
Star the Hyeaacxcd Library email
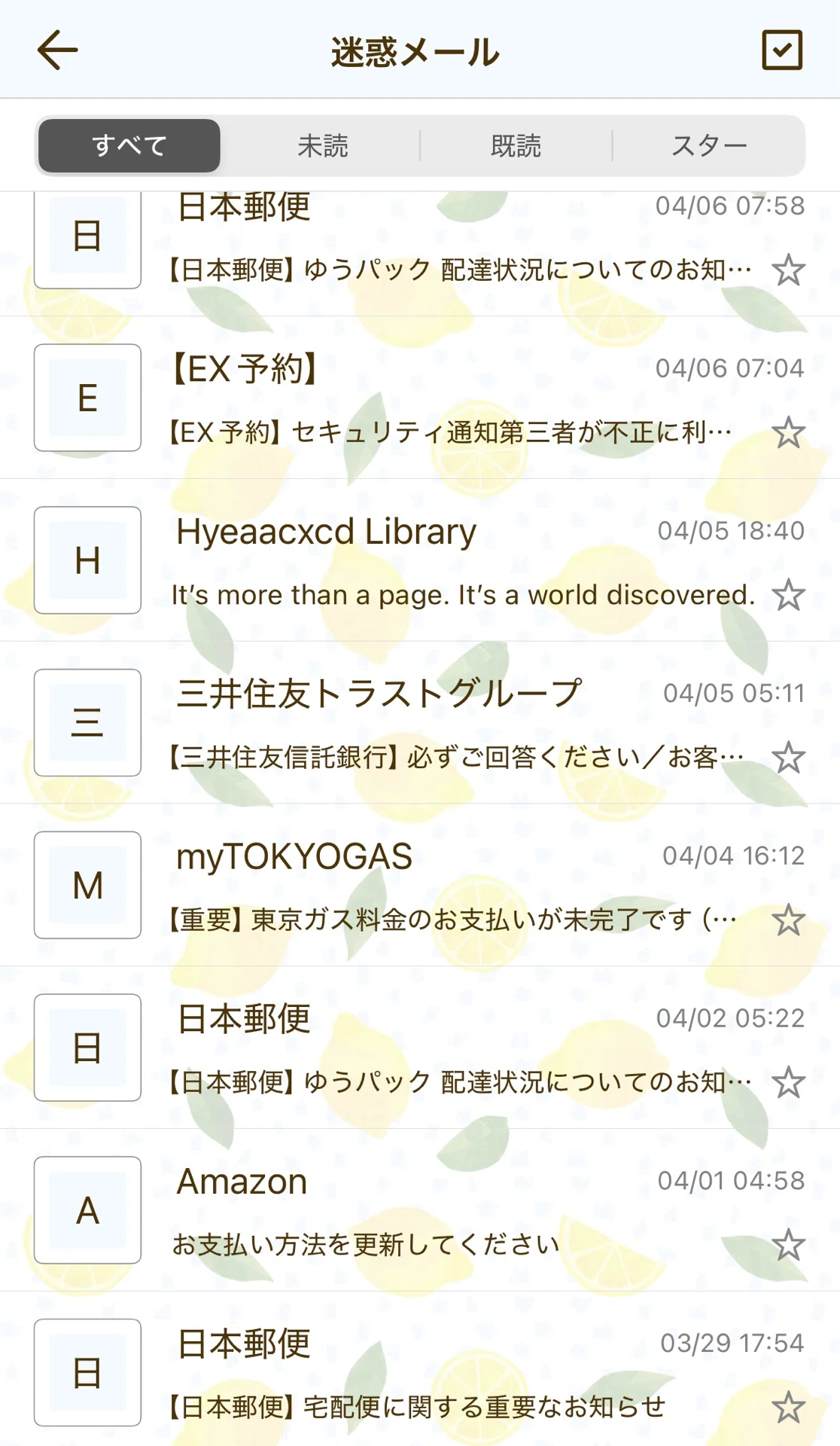(788, 595)
